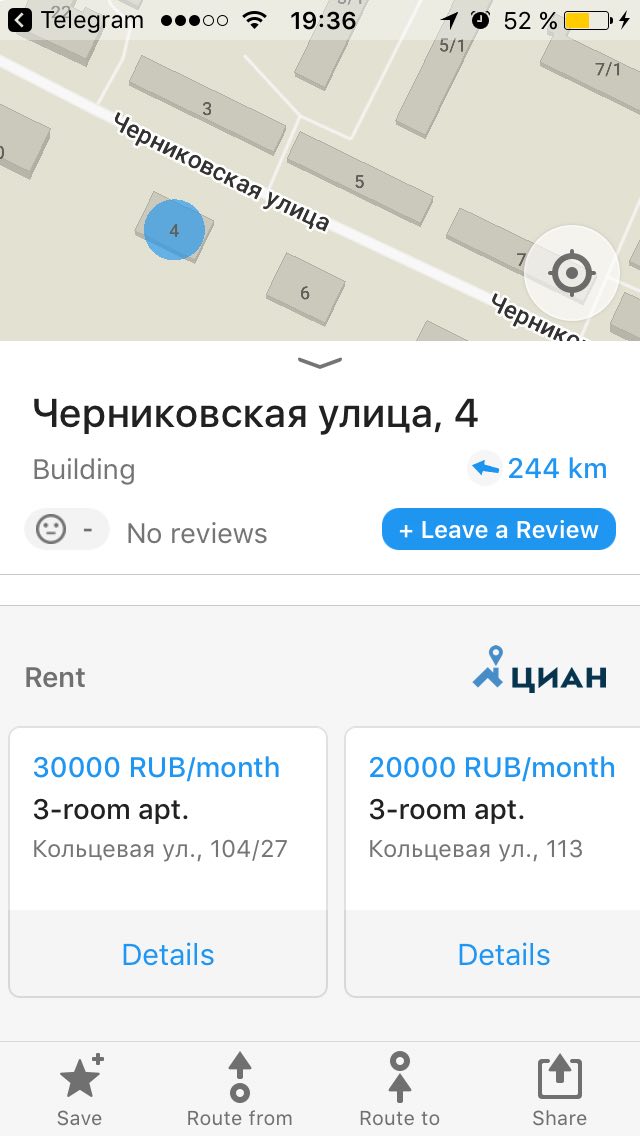Select building 4 marker on the map
The image size is (640, 1136).
tap(175, 230)
